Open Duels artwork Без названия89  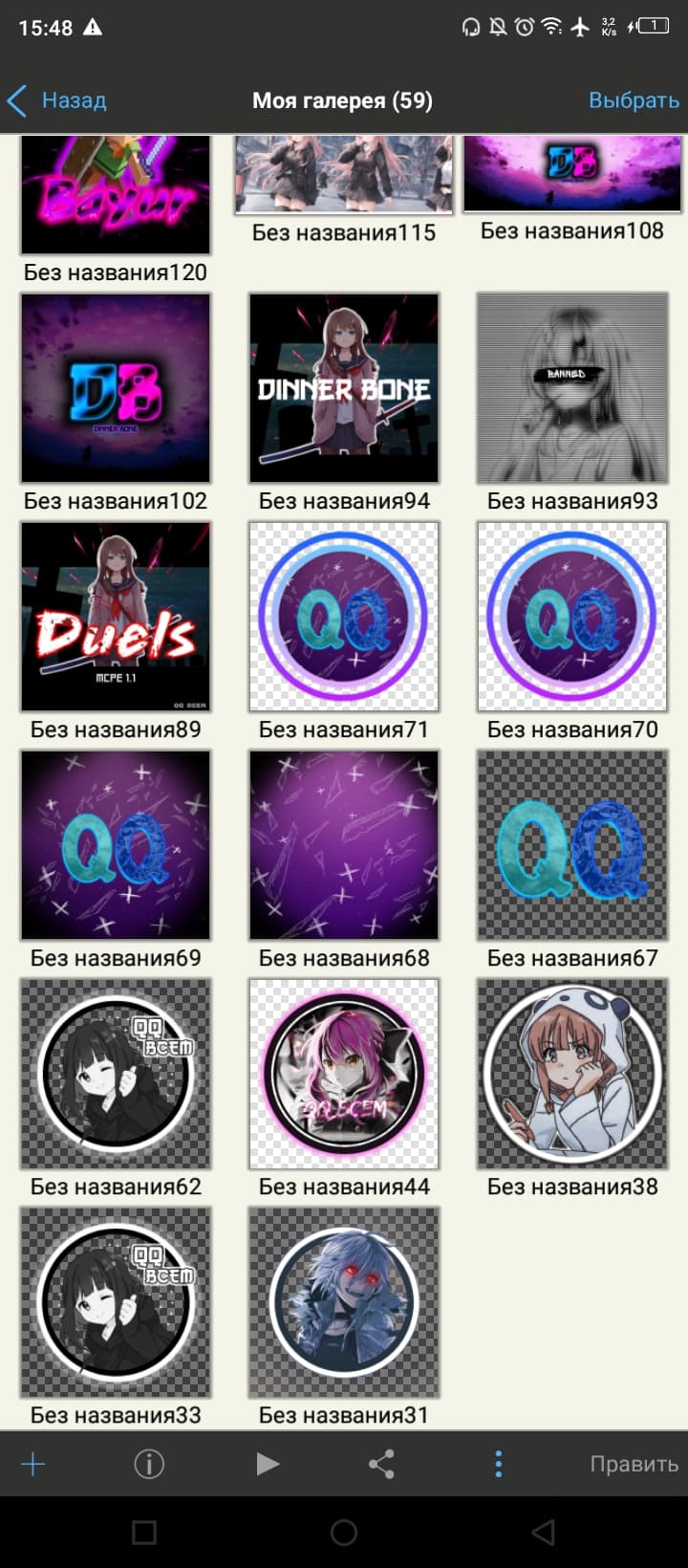click(116, 617)
